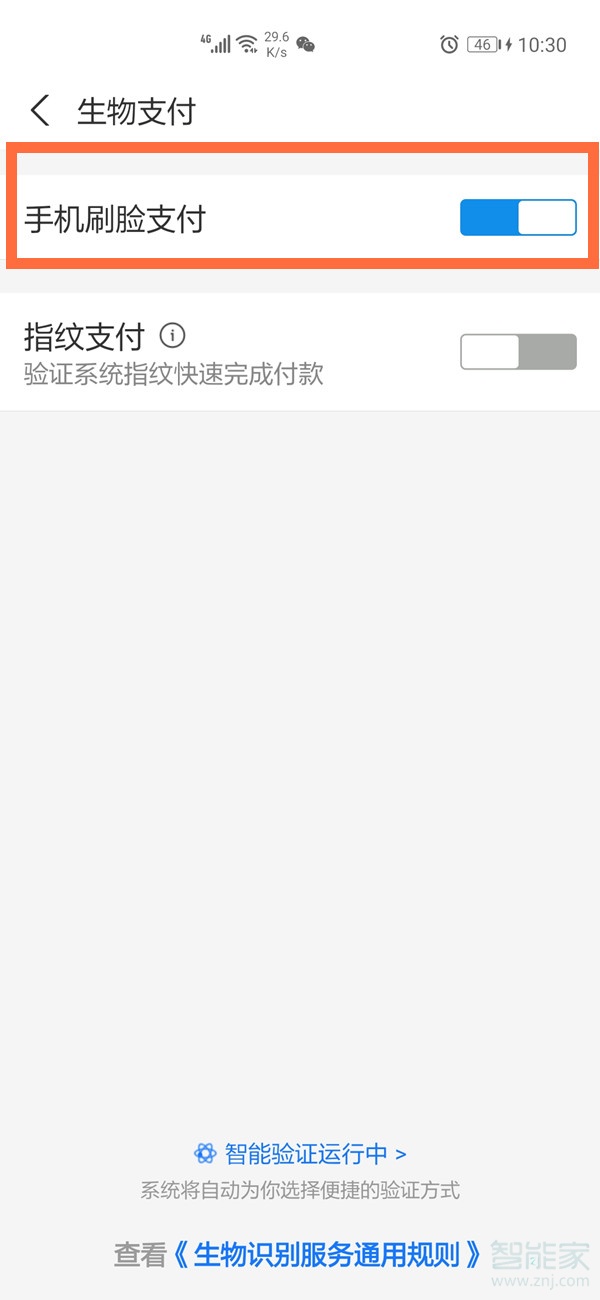This screenshot has width=600, height=1300.
Task: Open 智能验证运行中 details
Action: coord(300,1153)
